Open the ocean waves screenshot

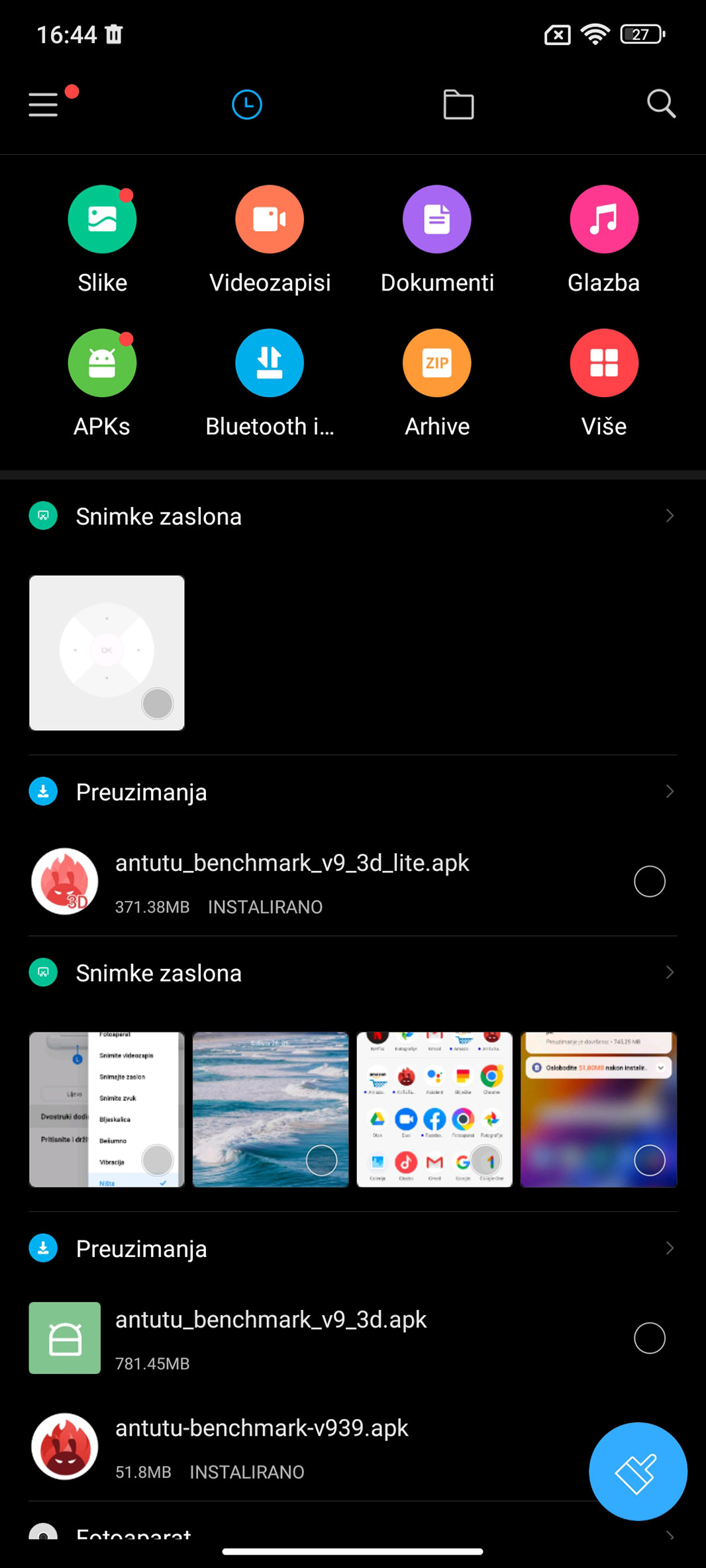pos(270,1109)
